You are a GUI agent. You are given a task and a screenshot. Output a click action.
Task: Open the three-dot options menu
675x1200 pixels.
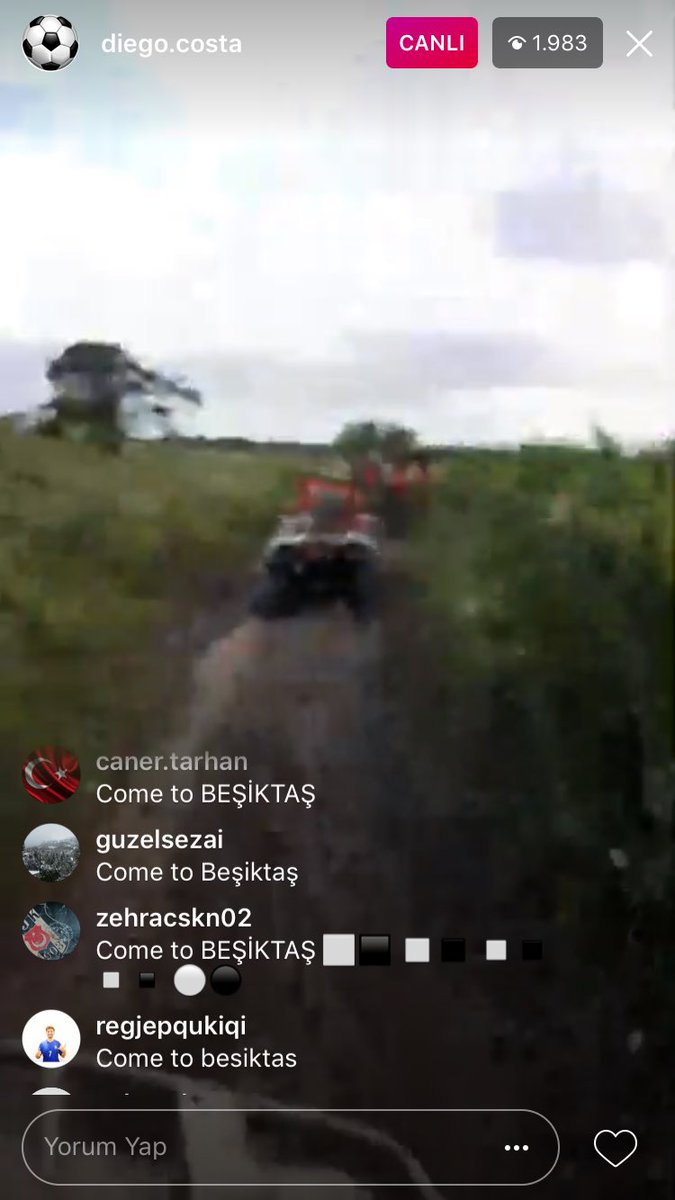516,1147
